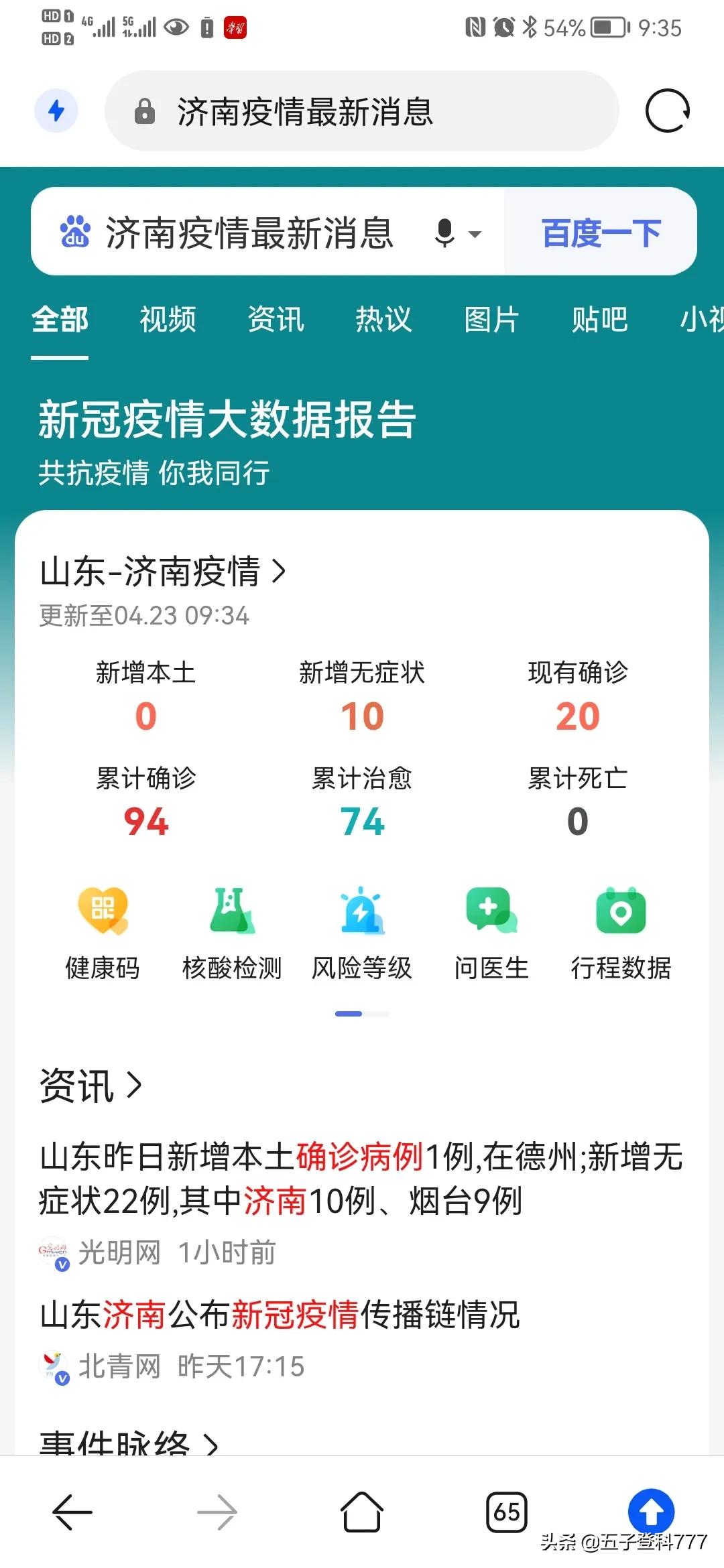This screenshot has height=1568, width=724.
Task: Switch to the 视频 tab
Action: [168, 319]
